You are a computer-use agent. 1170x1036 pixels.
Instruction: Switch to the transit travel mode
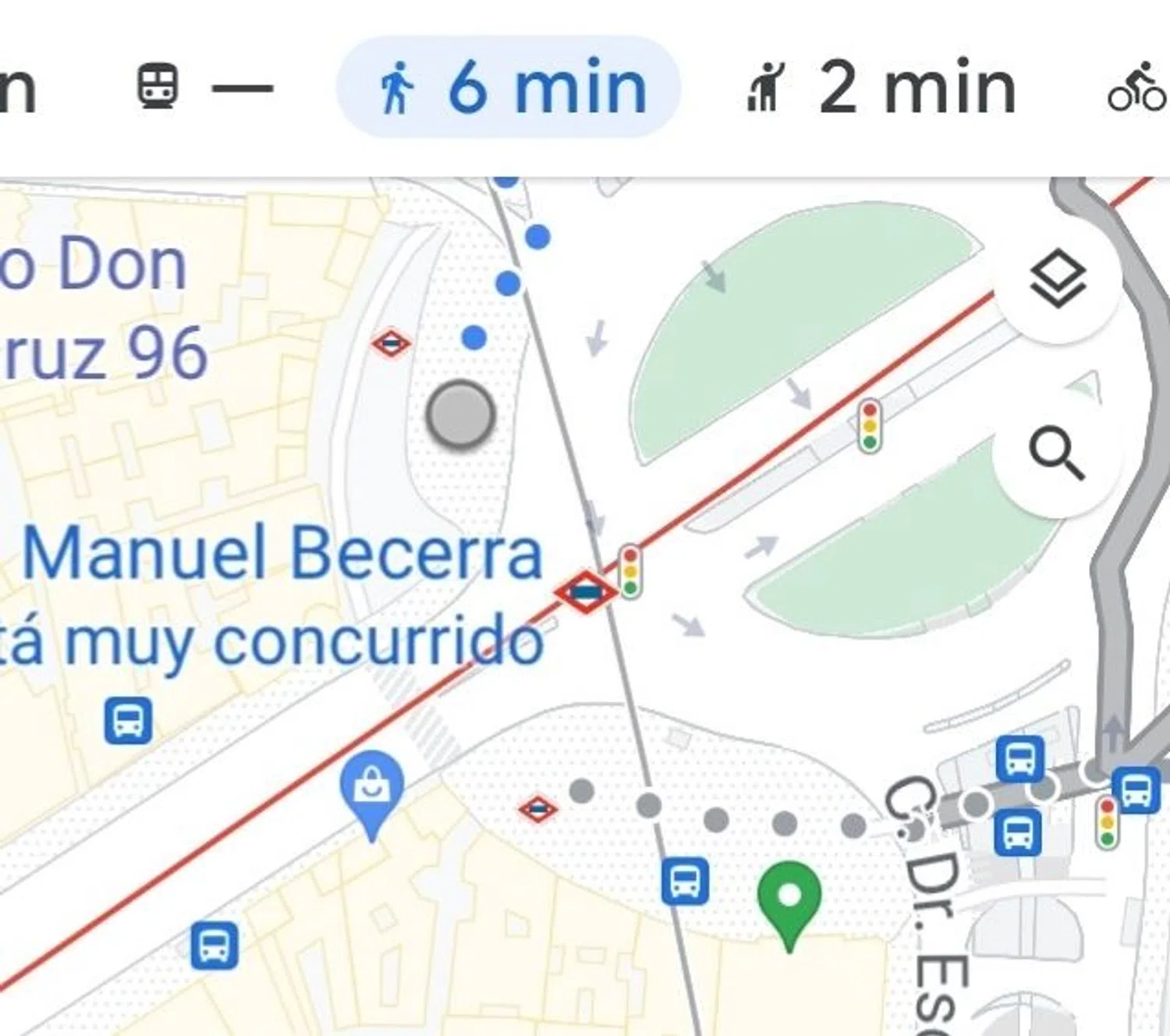coord(204,86)
